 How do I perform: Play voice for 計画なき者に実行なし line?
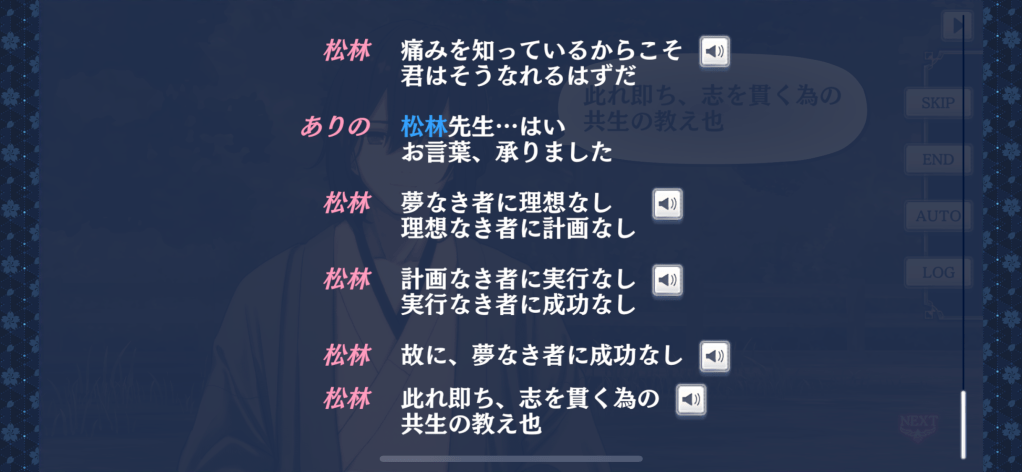667,280
